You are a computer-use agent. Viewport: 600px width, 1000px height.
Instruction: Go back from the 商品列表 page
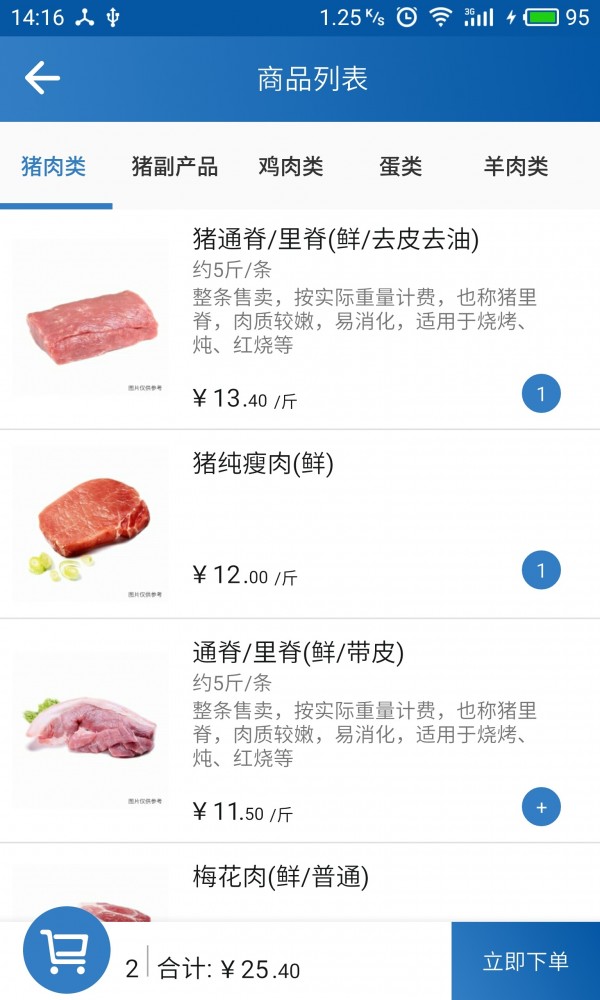coord(42,78)
